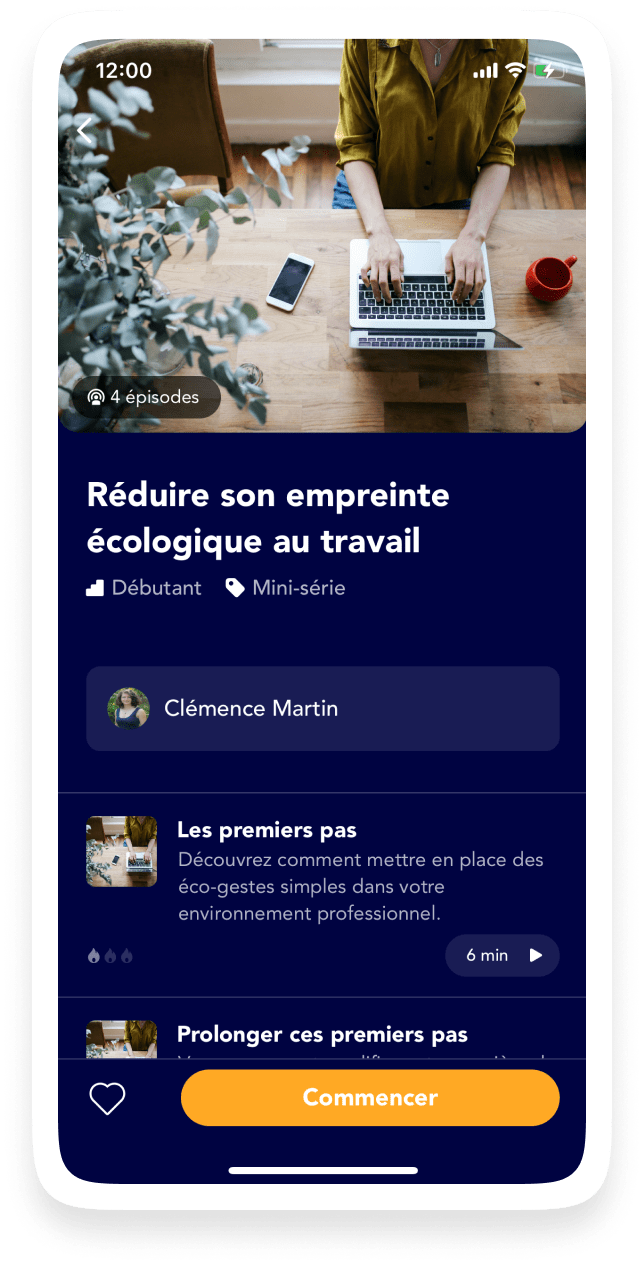Open the Prolonger ces premiers pas episode

(x=322, y=1034)
